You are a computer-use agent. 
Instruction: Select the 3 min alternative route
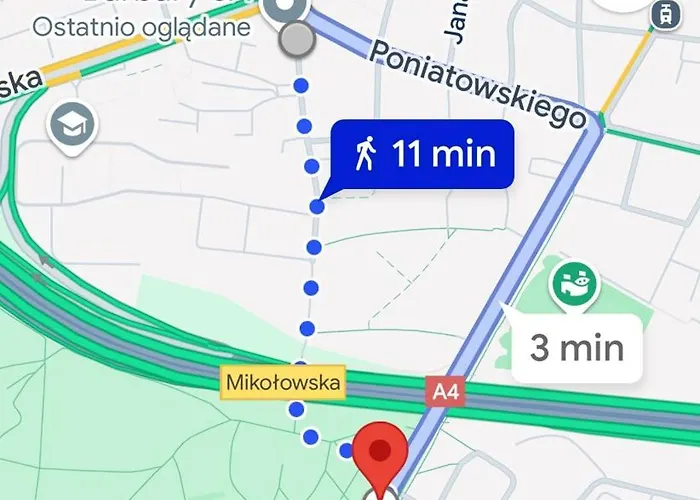click(x=576, y=348)
